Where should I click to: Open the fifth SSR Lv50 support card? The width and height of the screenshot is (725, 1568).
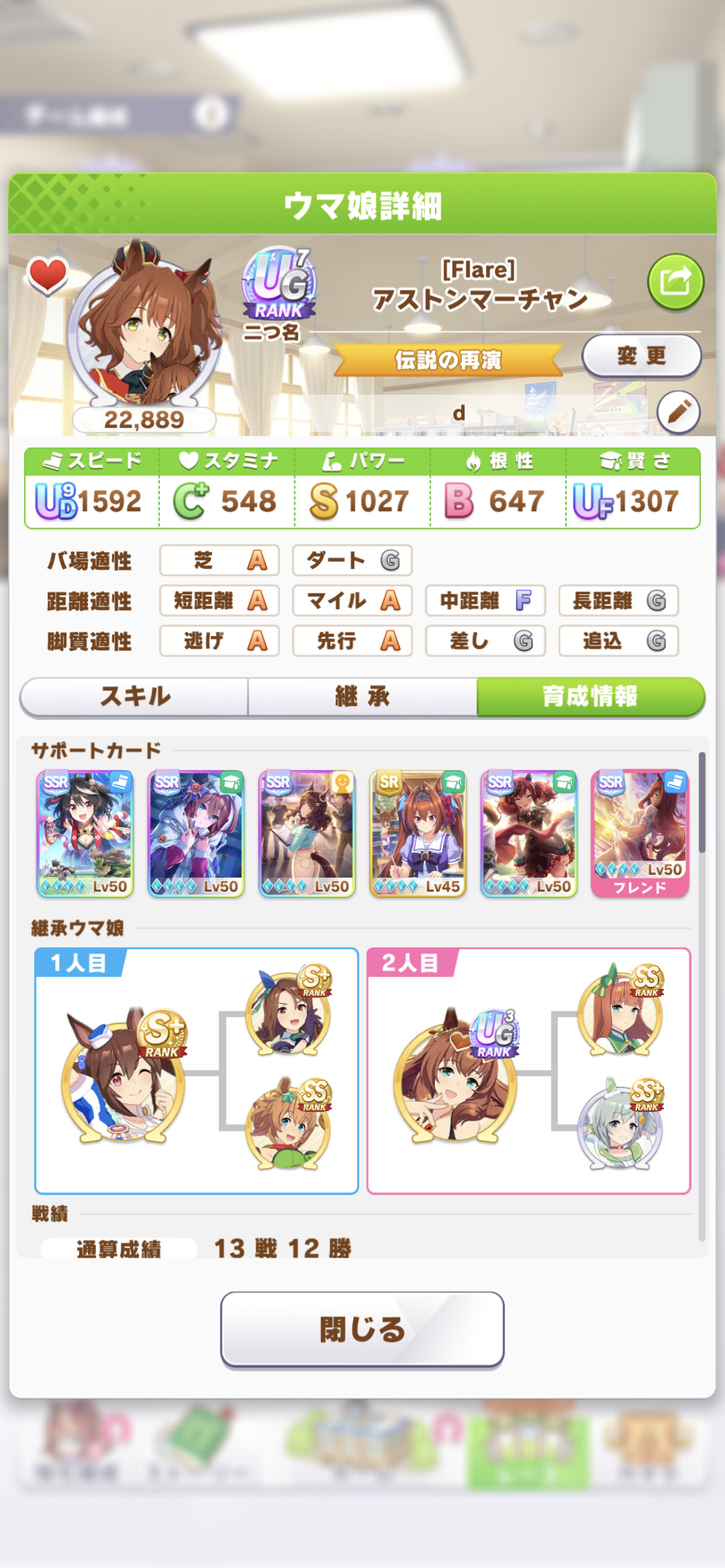tap(529, 834)
